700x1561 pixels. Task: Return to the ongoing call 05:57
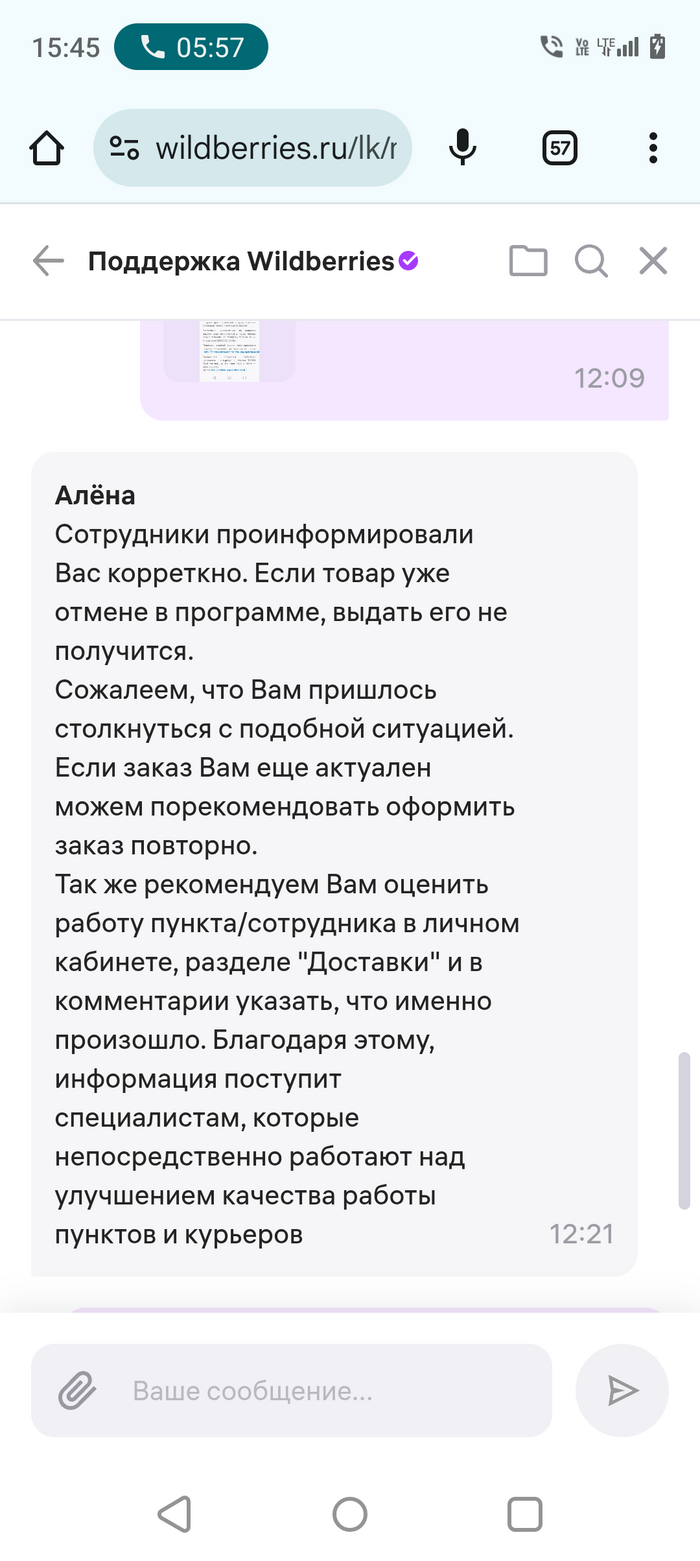pyautogui.click(x=191, y=47)
